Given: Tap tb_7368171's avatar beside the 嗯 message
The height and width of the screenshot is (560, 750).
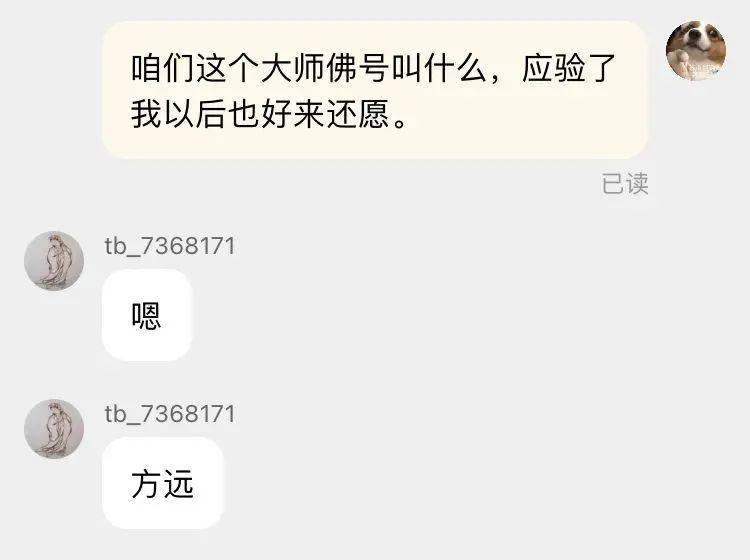Looking at the screenshot, I should click(x=54, y=261).
